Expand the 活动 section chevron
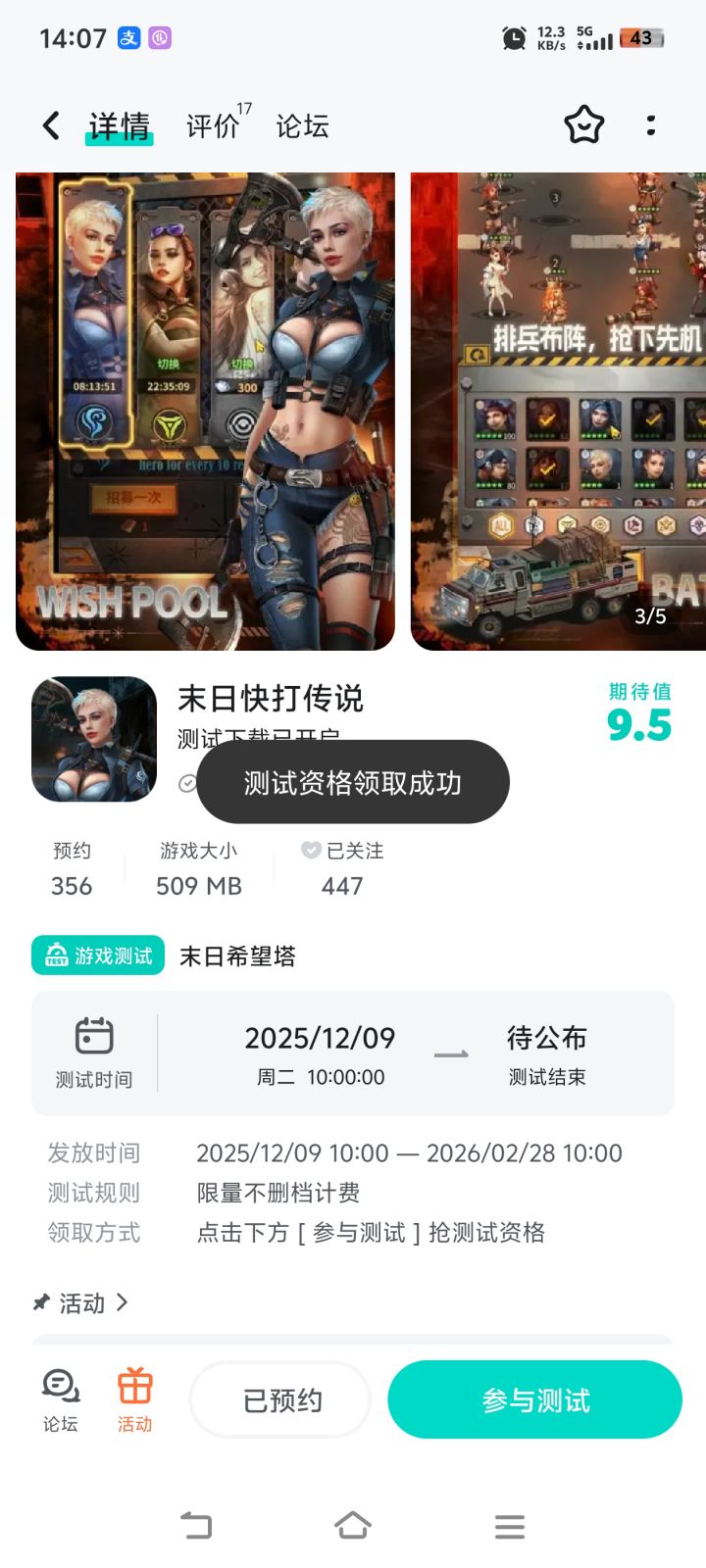The width and height of the screenshot is (706, 1568). 122,1302
